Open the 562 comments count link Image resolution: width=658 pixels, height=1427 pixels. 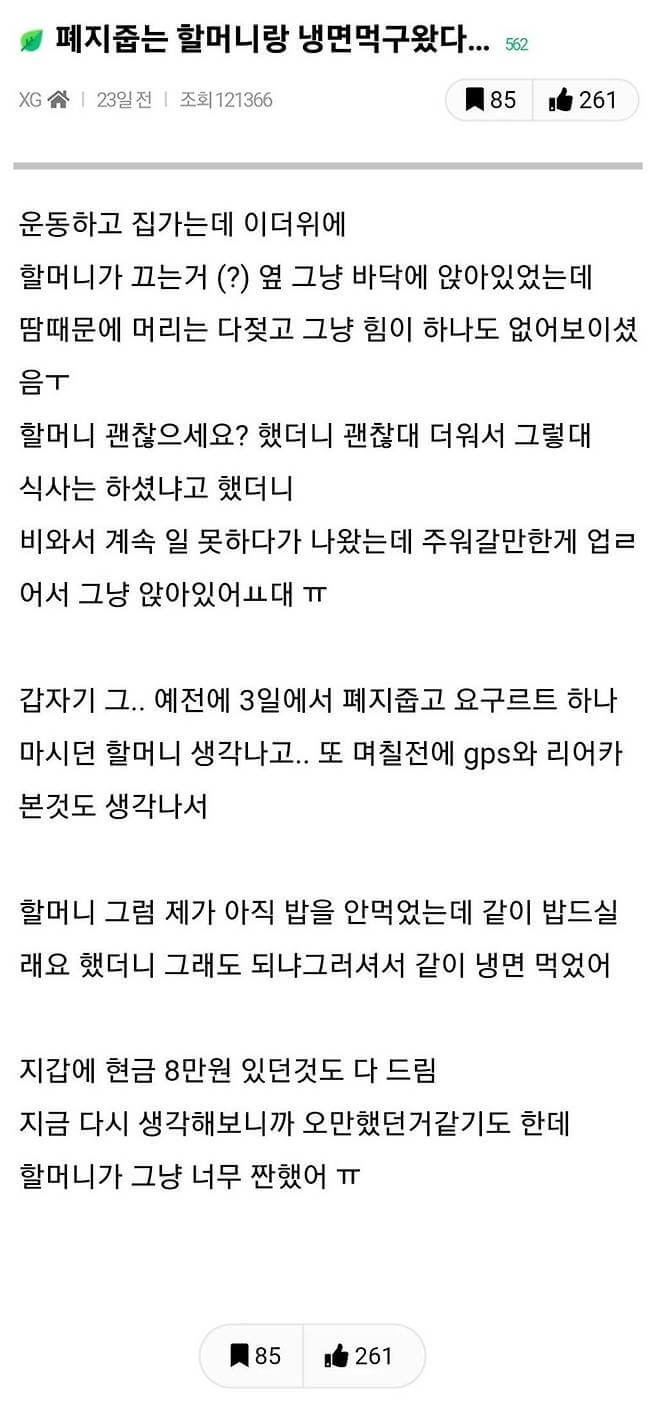[x=516, y=45]
